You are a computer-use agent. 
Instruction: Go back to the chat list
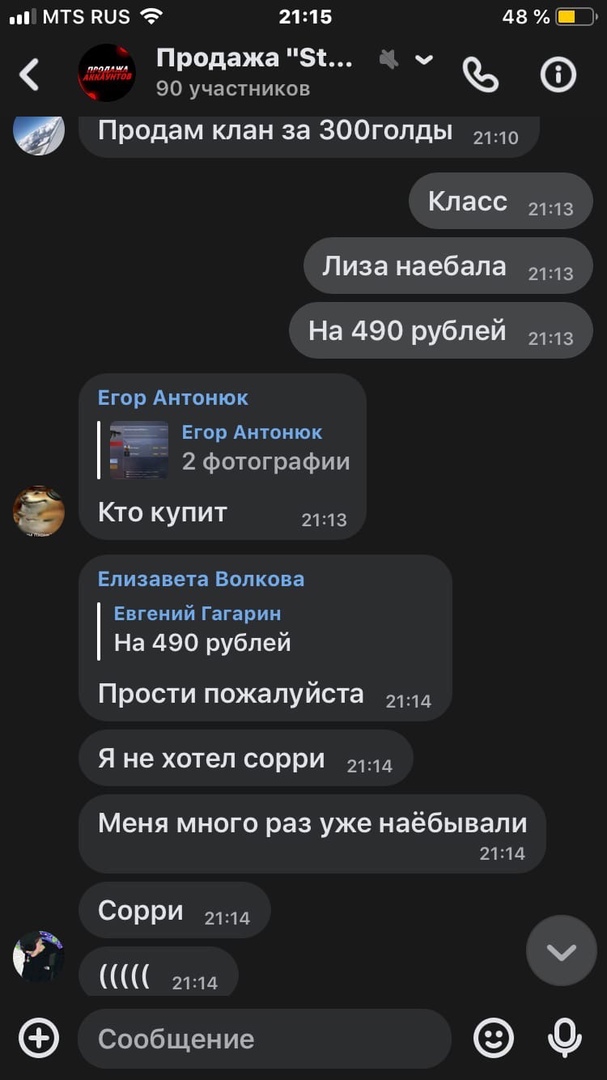coord(30,75)
